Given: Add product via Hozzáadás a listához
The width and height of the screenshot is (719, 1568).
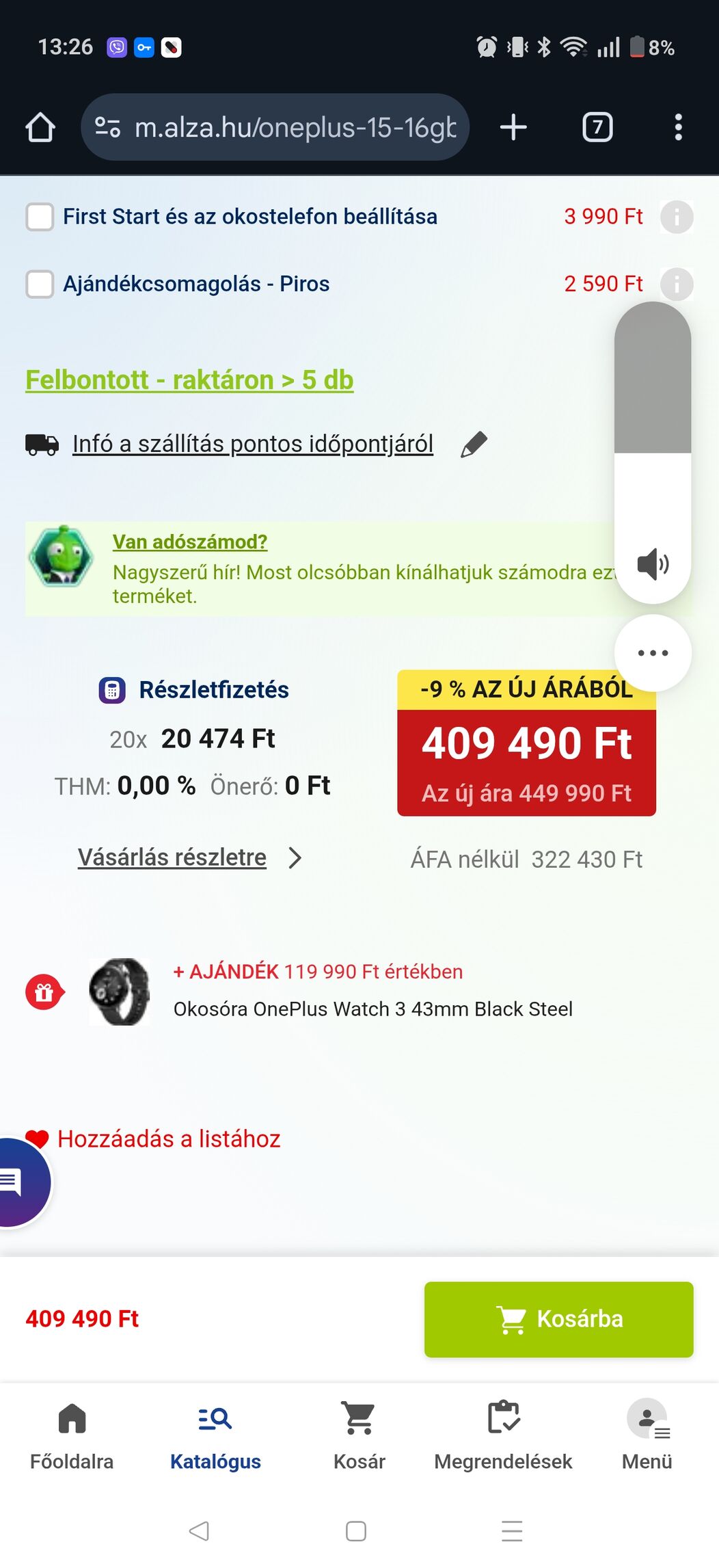Looking at the screenshot, I should point(168,1139).
